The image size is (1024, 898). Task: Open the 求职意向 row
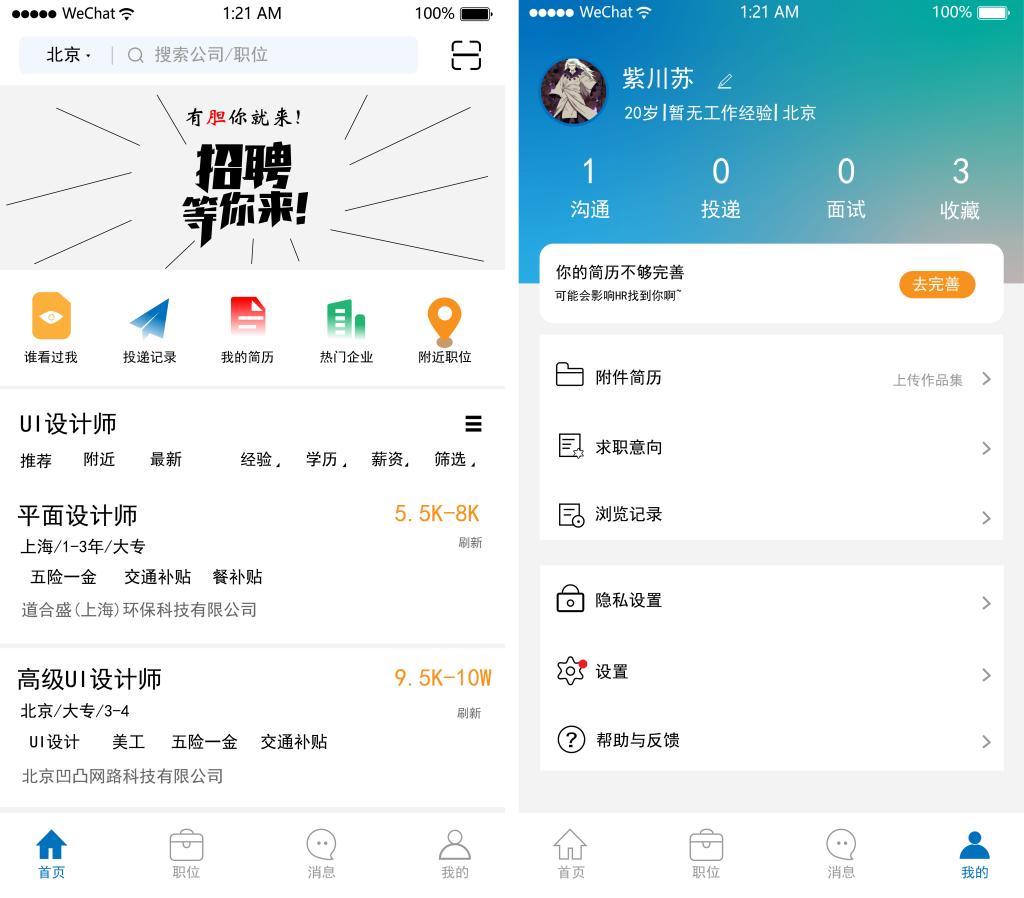tap(770, 447)
